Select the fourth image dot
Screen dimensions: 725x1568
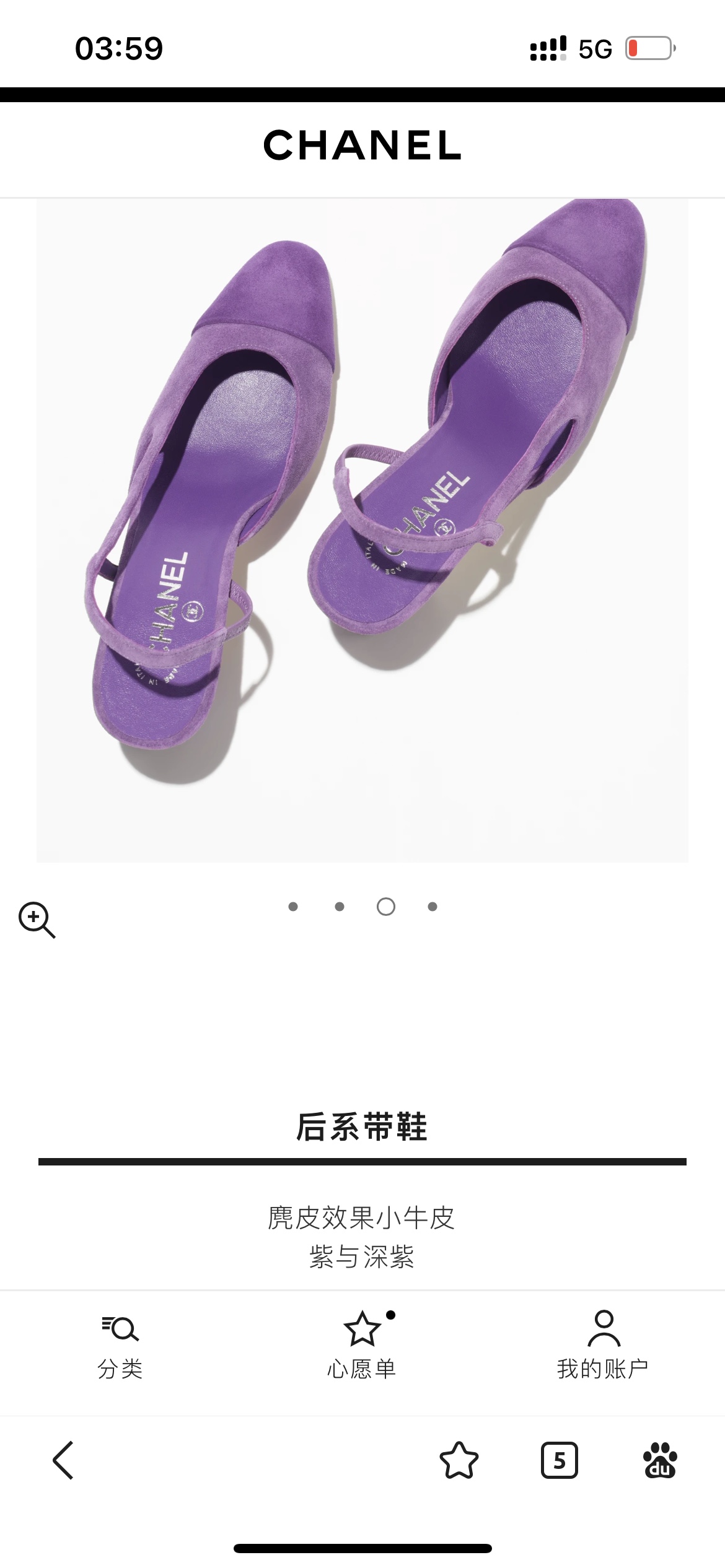point(433,907)
